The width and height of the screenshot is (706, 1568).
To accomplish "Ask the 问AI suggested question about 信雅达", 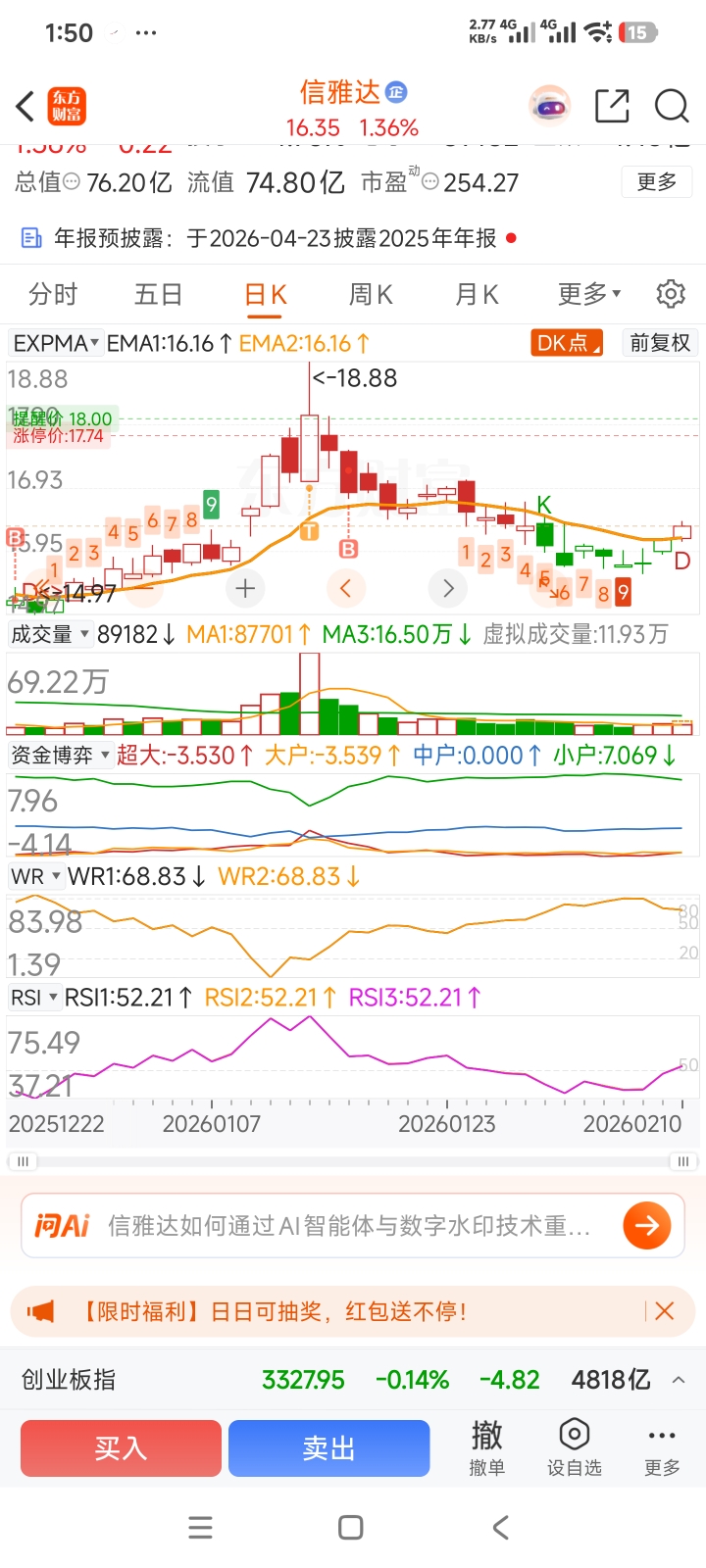I will [x=348, y=1226].
